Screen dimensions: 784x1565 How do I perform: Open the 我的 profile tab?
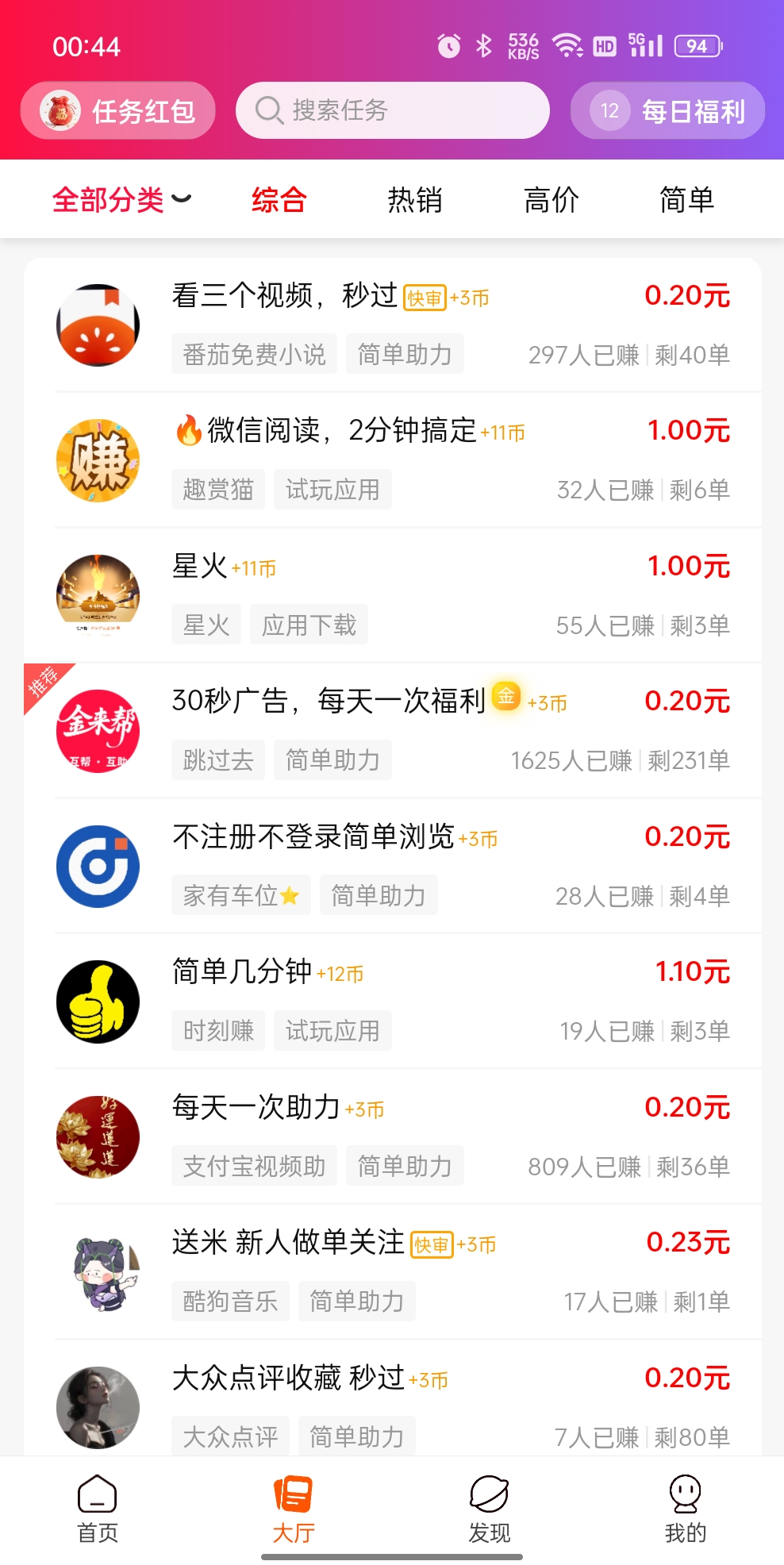pos(686,1509)
